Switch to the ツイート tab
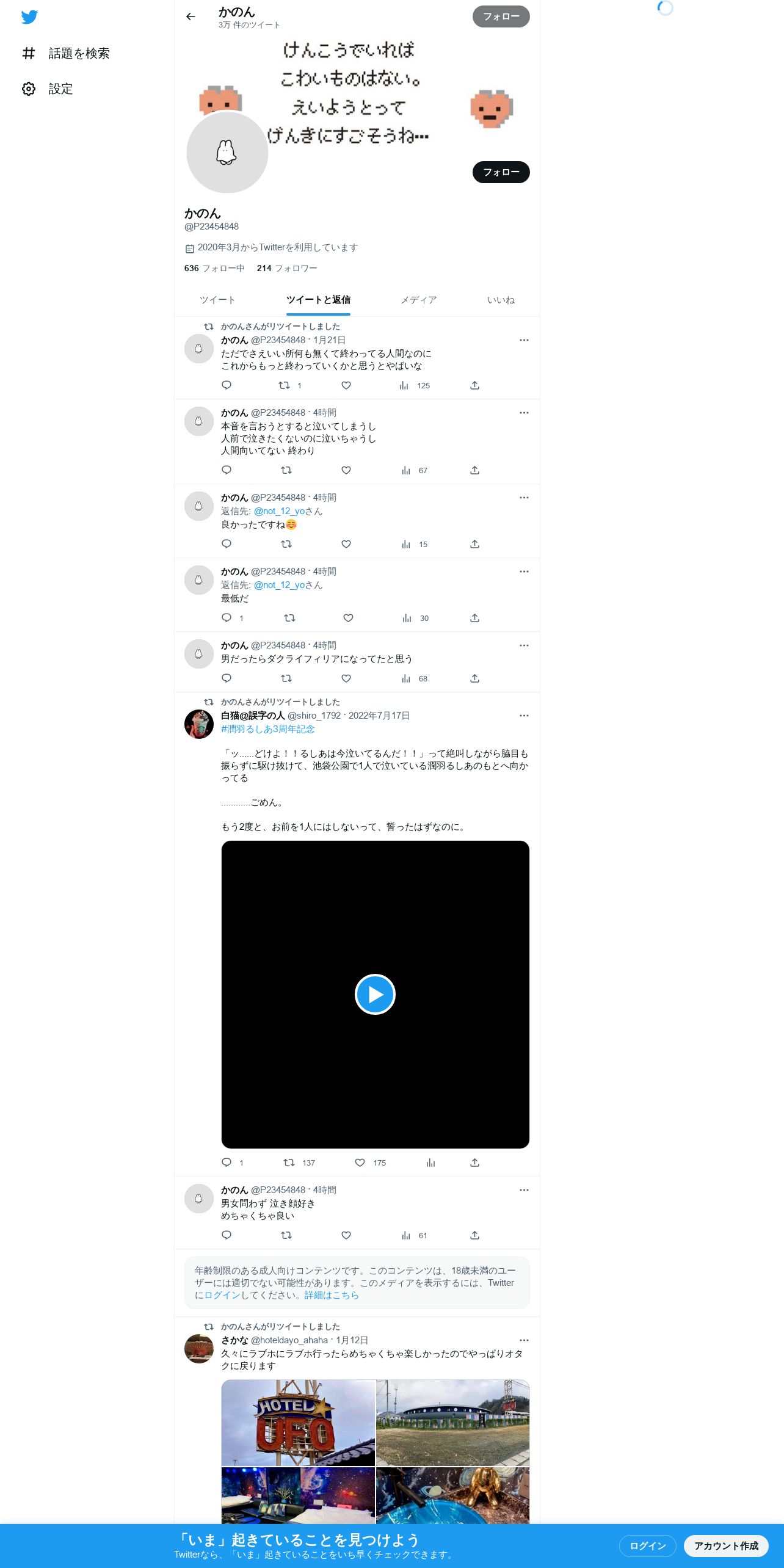 point(217,300)
